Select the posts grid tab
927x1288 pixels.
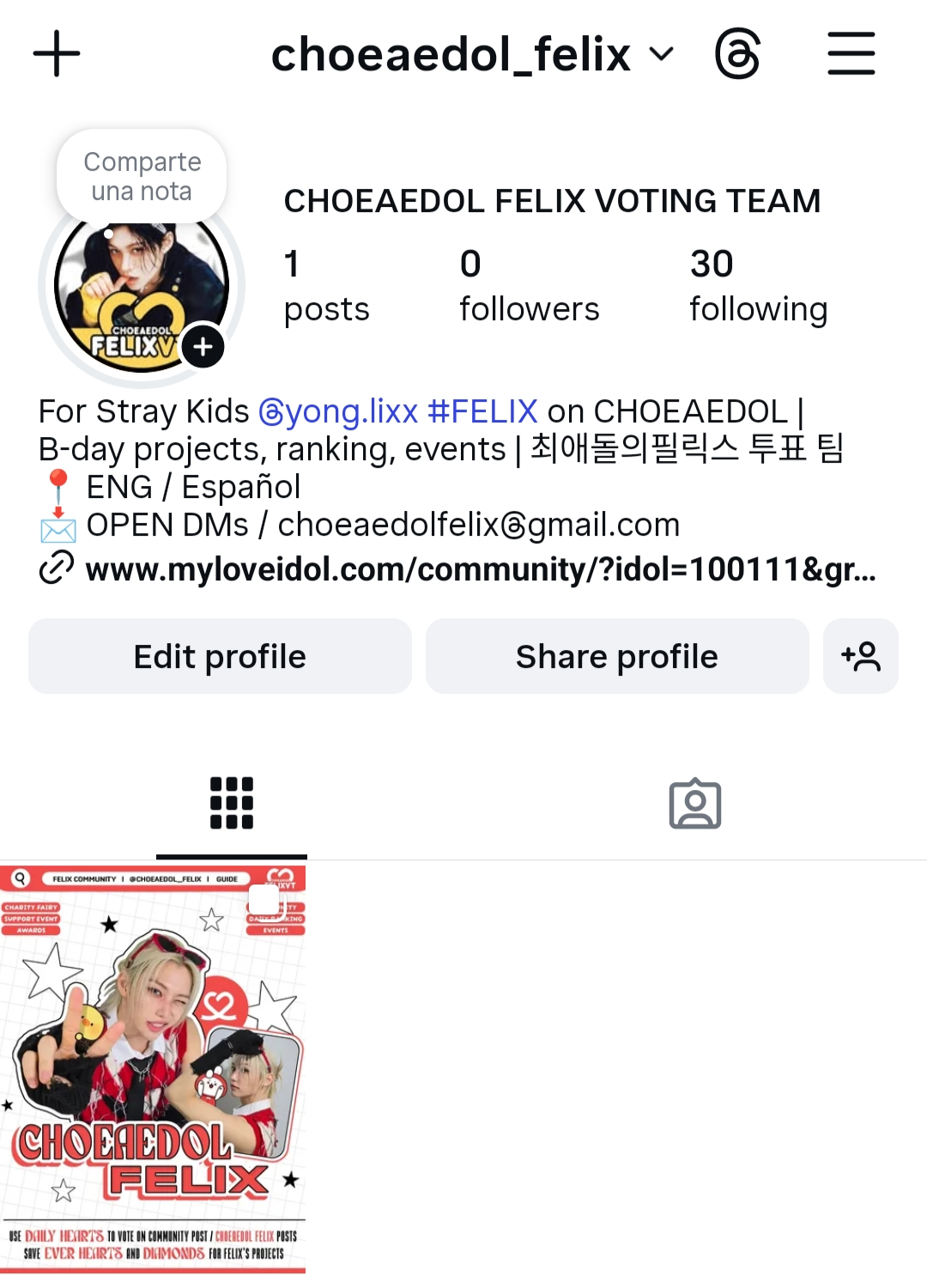pos(232,802)
